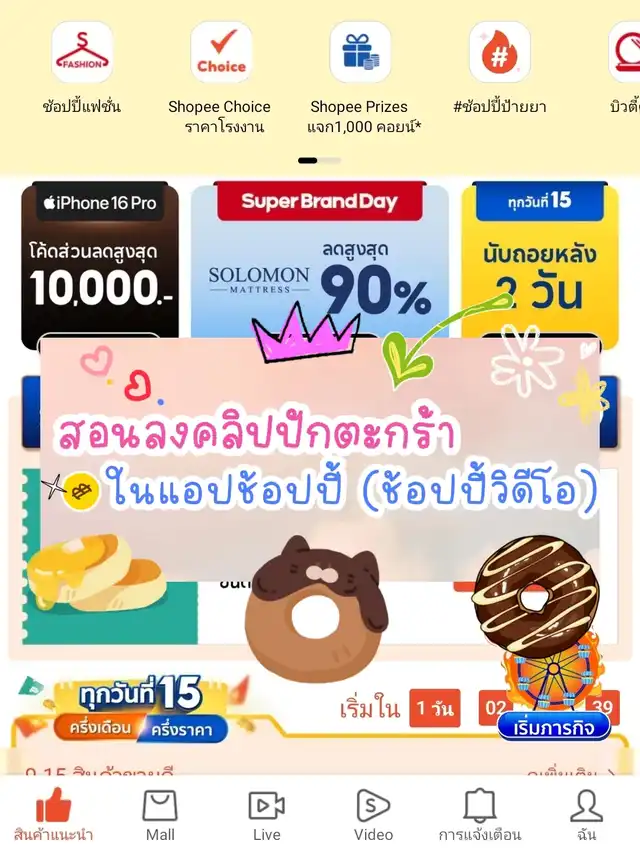The height and width of the screenshot is (853, 640).
Task: Open the Video tab
Action: pos(373,814)
